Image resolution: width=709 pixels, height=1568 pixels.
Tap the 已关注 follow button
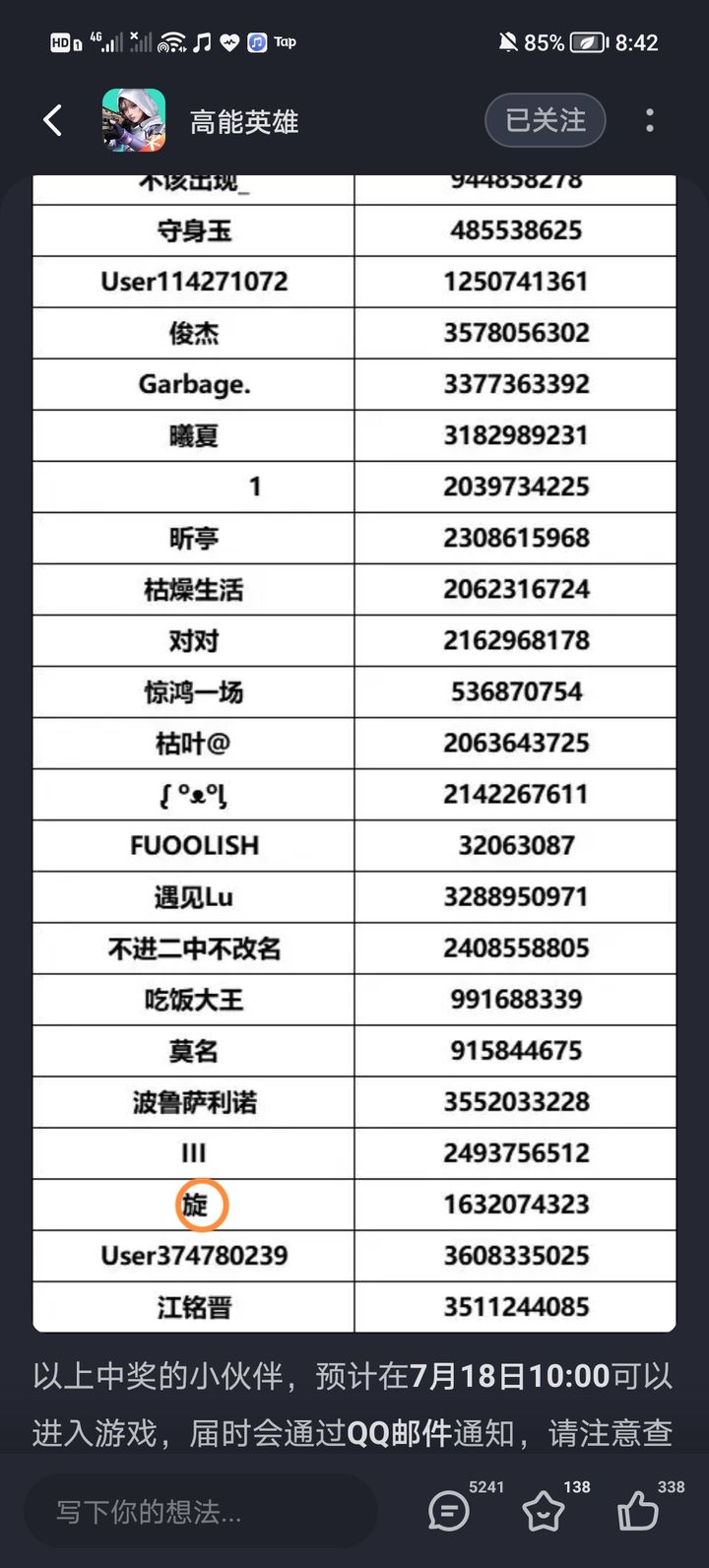[x=546, y=120]
